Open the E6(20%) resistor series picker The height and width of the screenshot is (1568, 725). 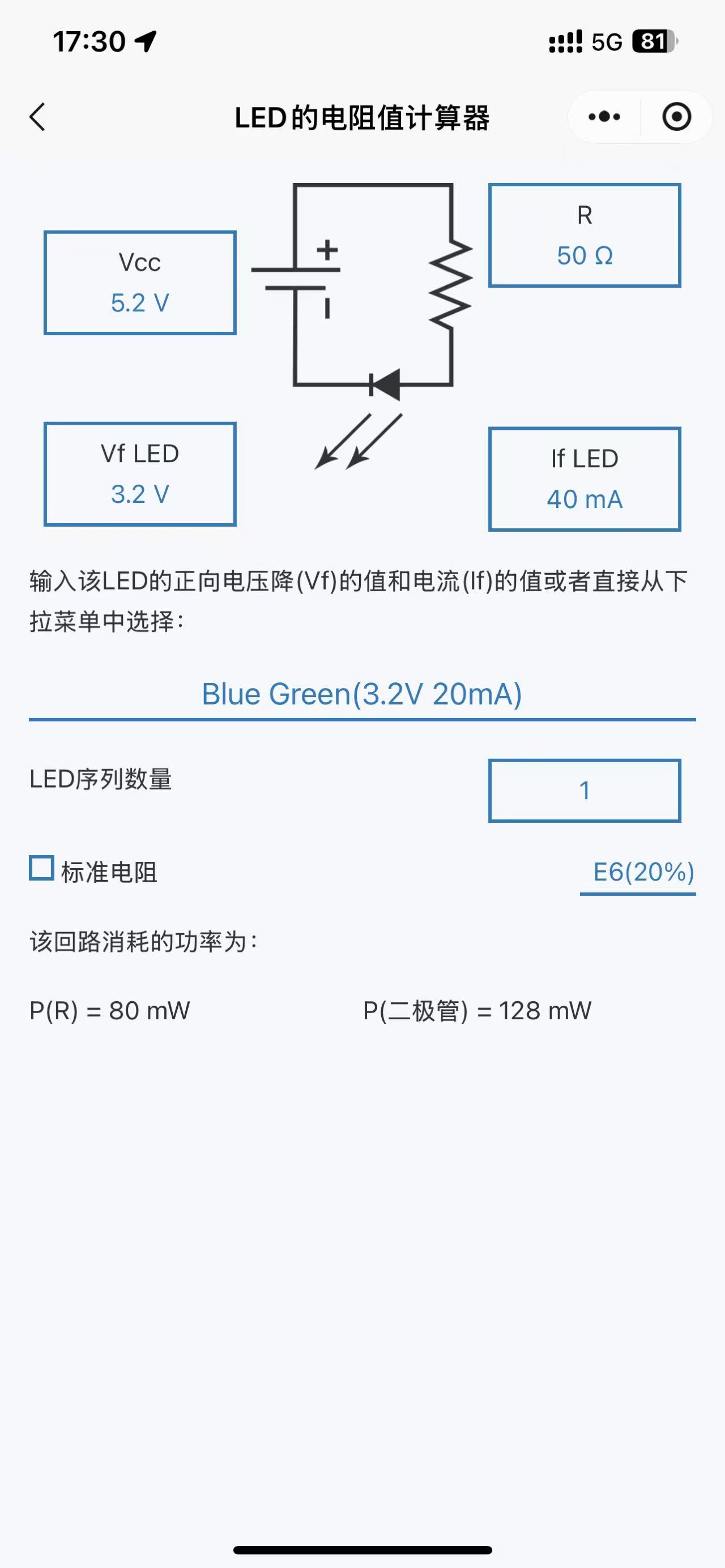click(x=643, y=872)
